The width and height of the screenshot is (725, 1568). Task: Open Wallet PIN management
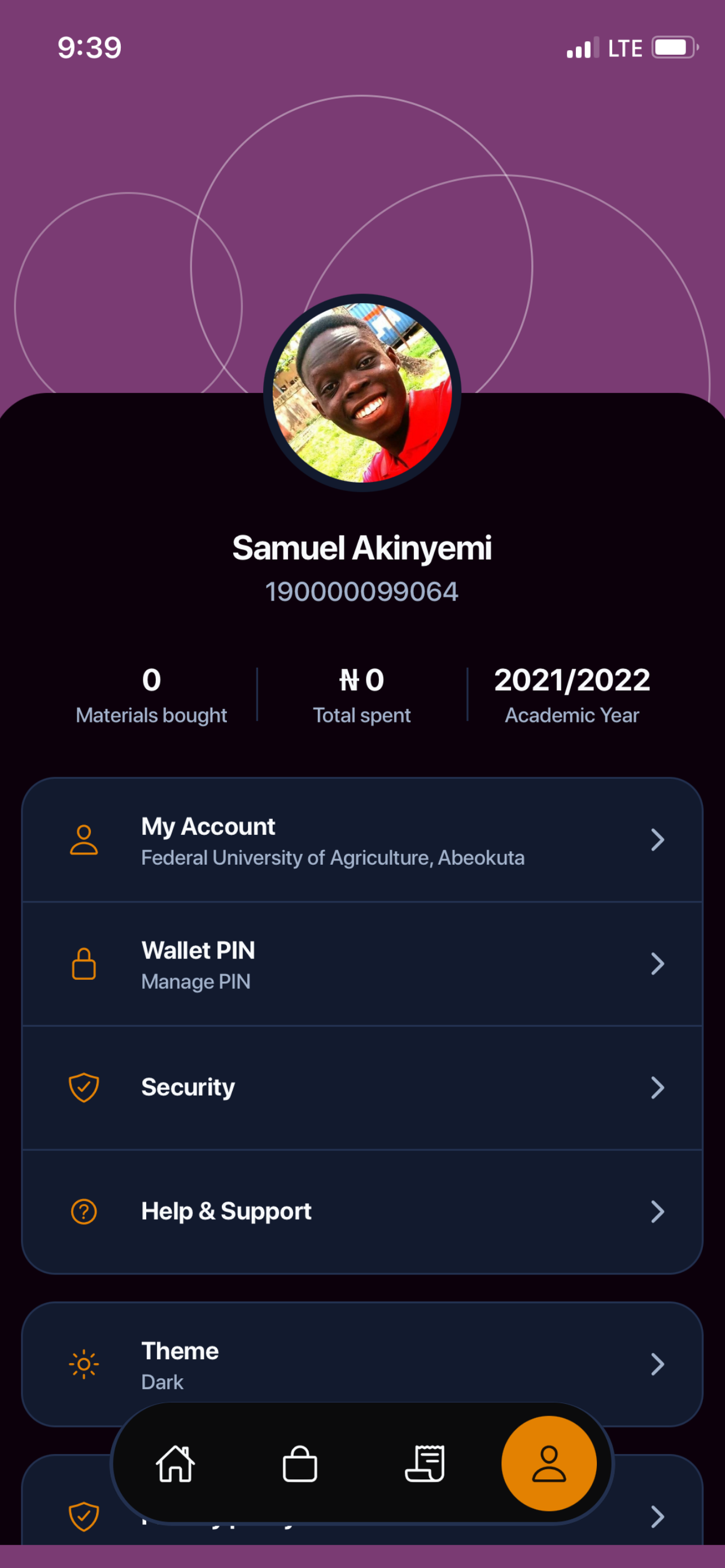point(362,964)
